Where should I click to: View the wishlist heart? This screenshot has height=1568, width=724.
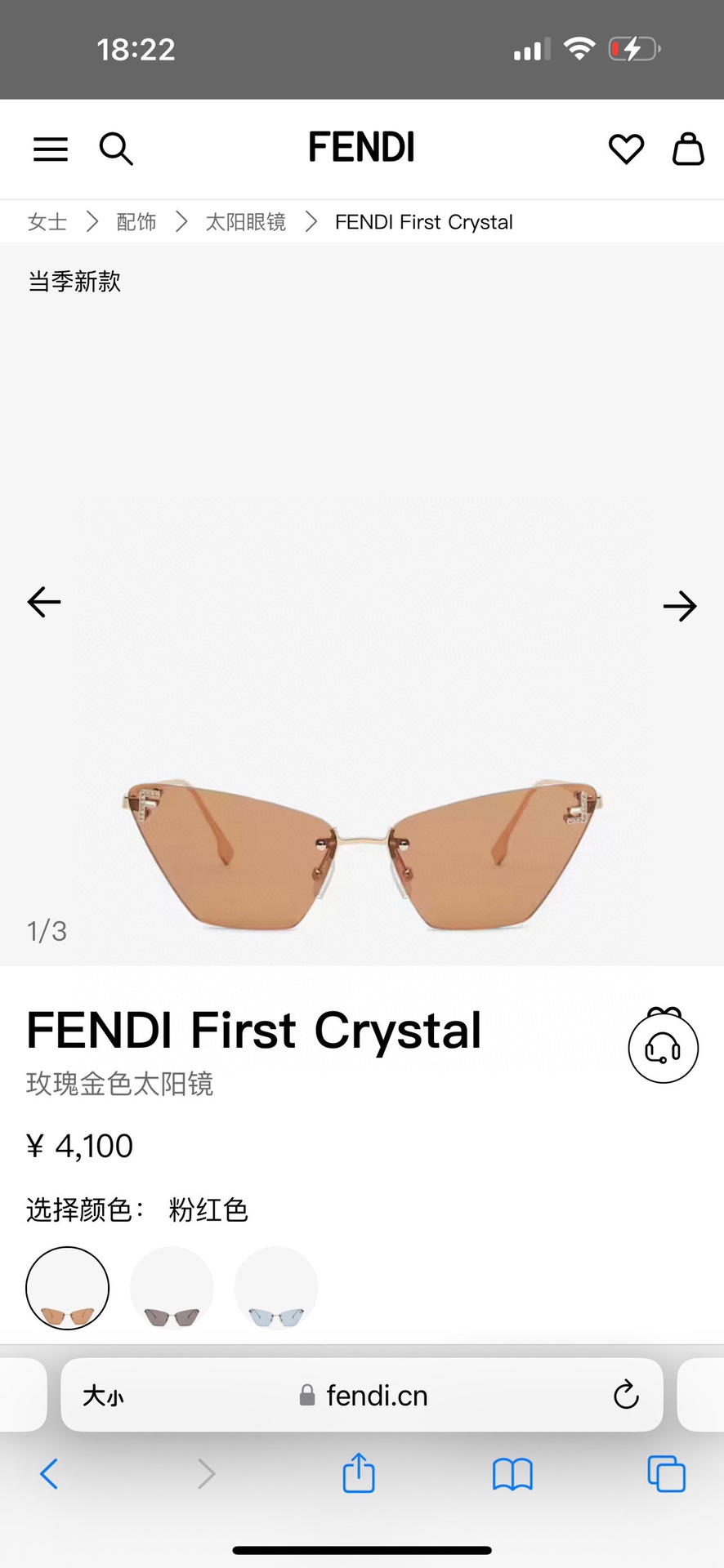pos(626,149)
